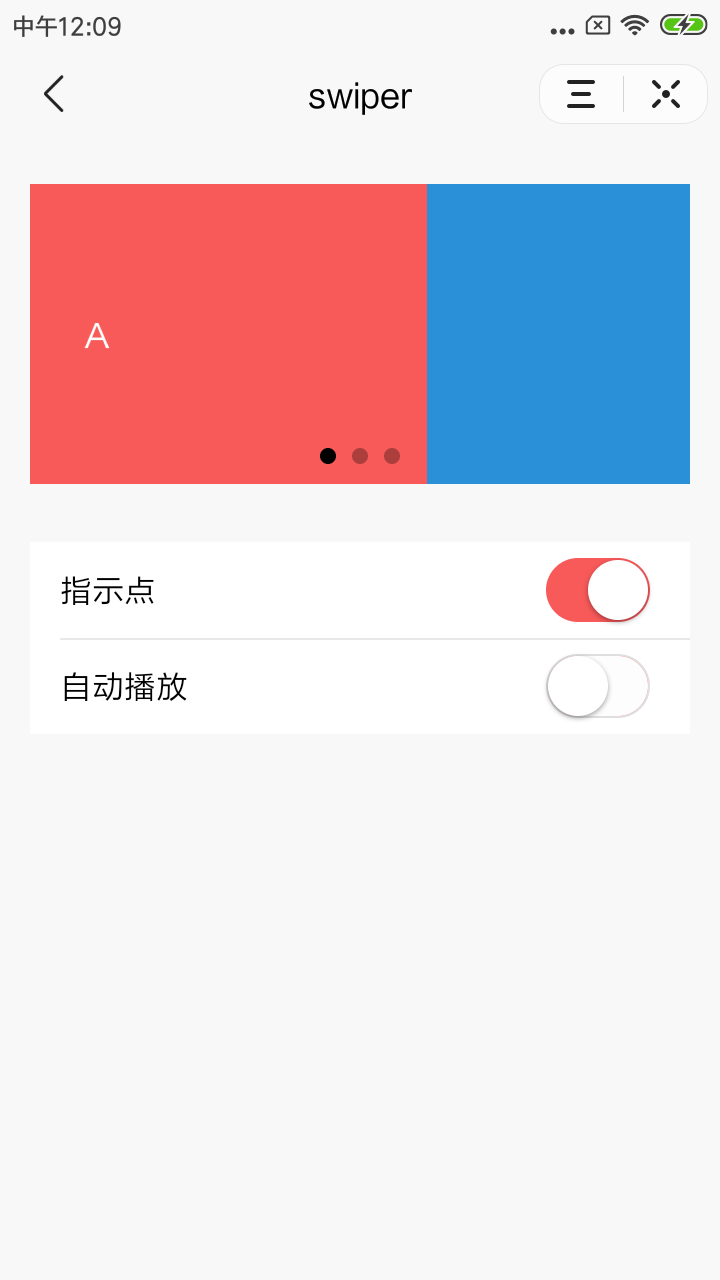Close the mini program
This screenshot has height=1280, width=720.
pos(666,94)
